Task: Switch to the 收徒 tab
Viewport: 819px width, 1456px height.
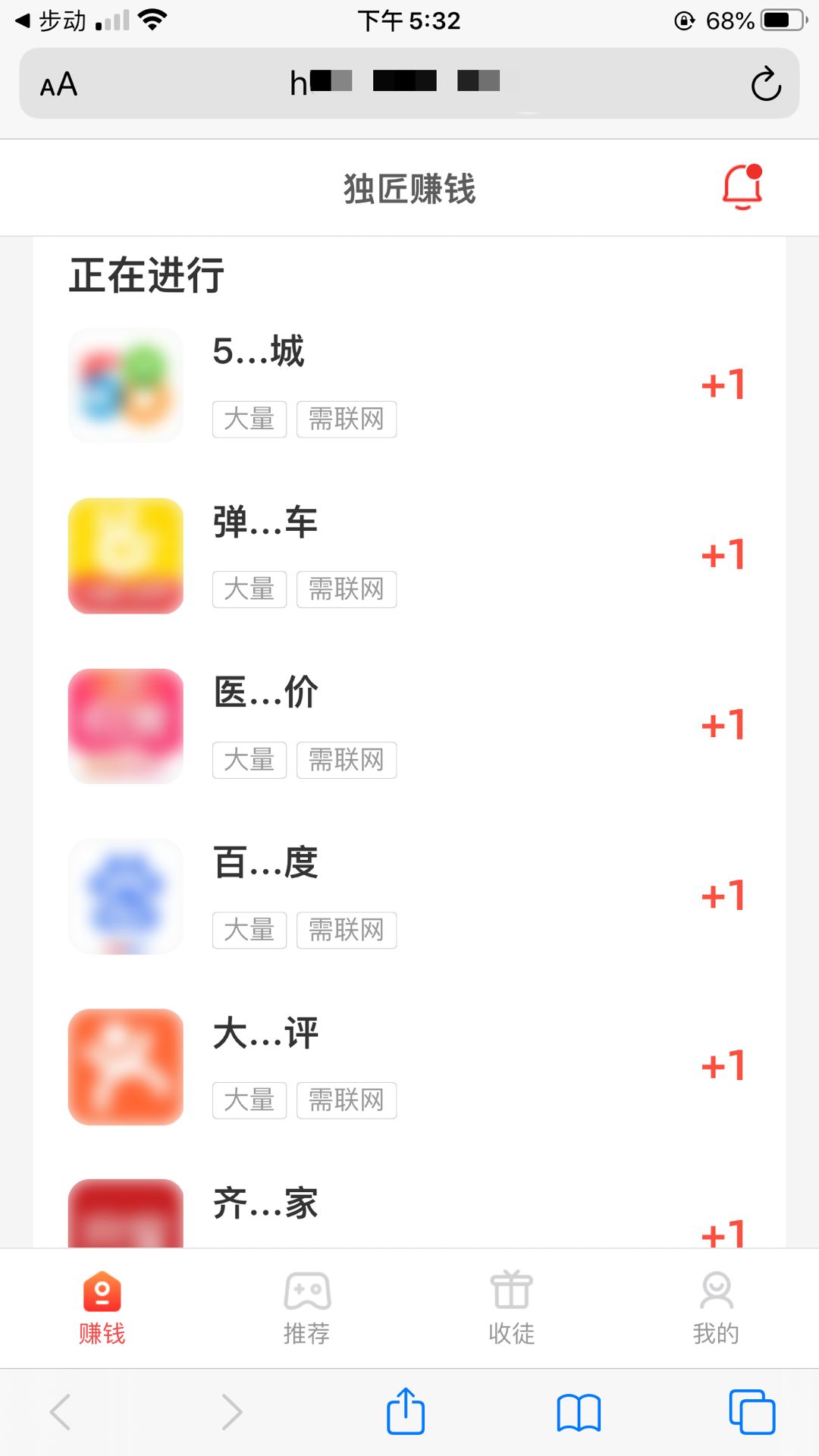Action: (512, 1308)
